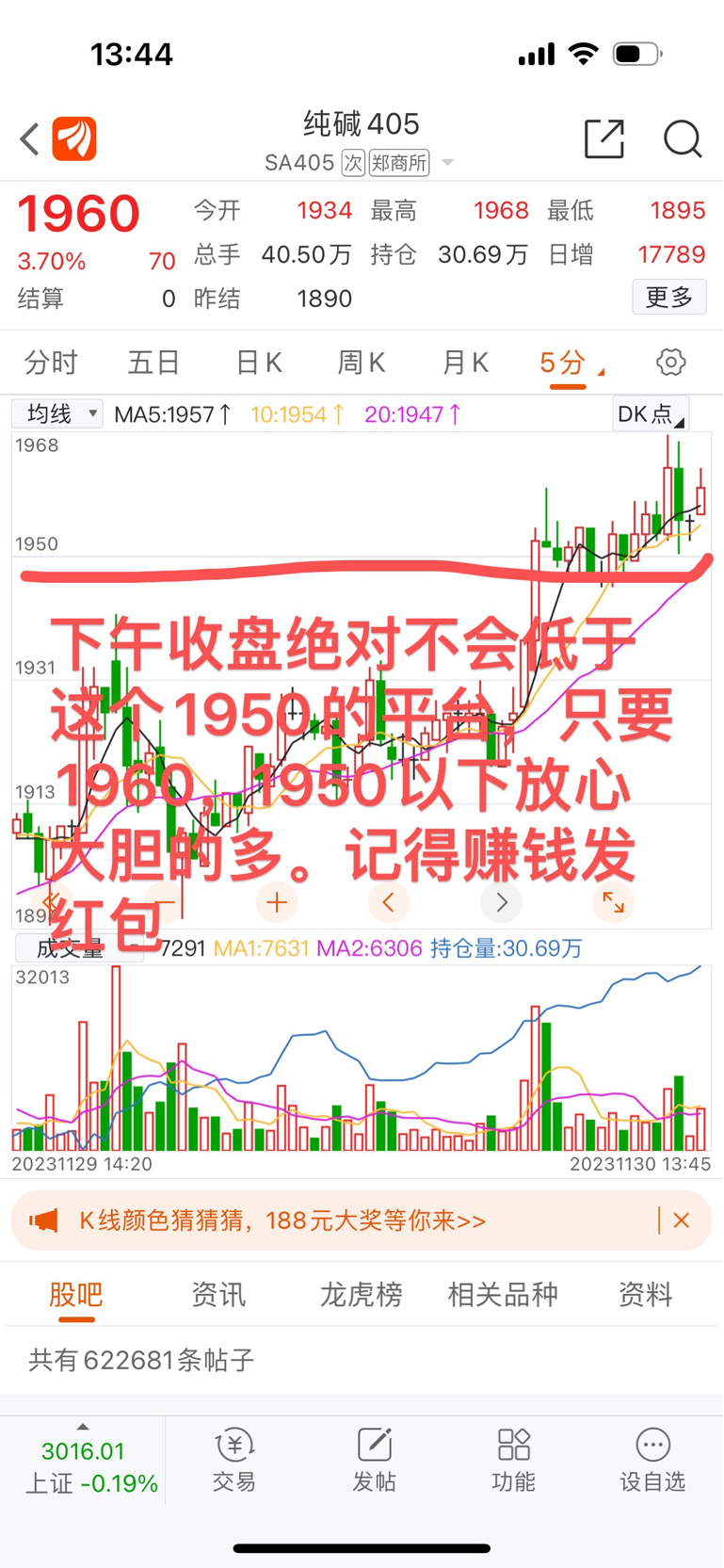Viewport: 724px width, 1568px height.
Task: Expand the chart to fullscreen
Action: pos(613,902)
